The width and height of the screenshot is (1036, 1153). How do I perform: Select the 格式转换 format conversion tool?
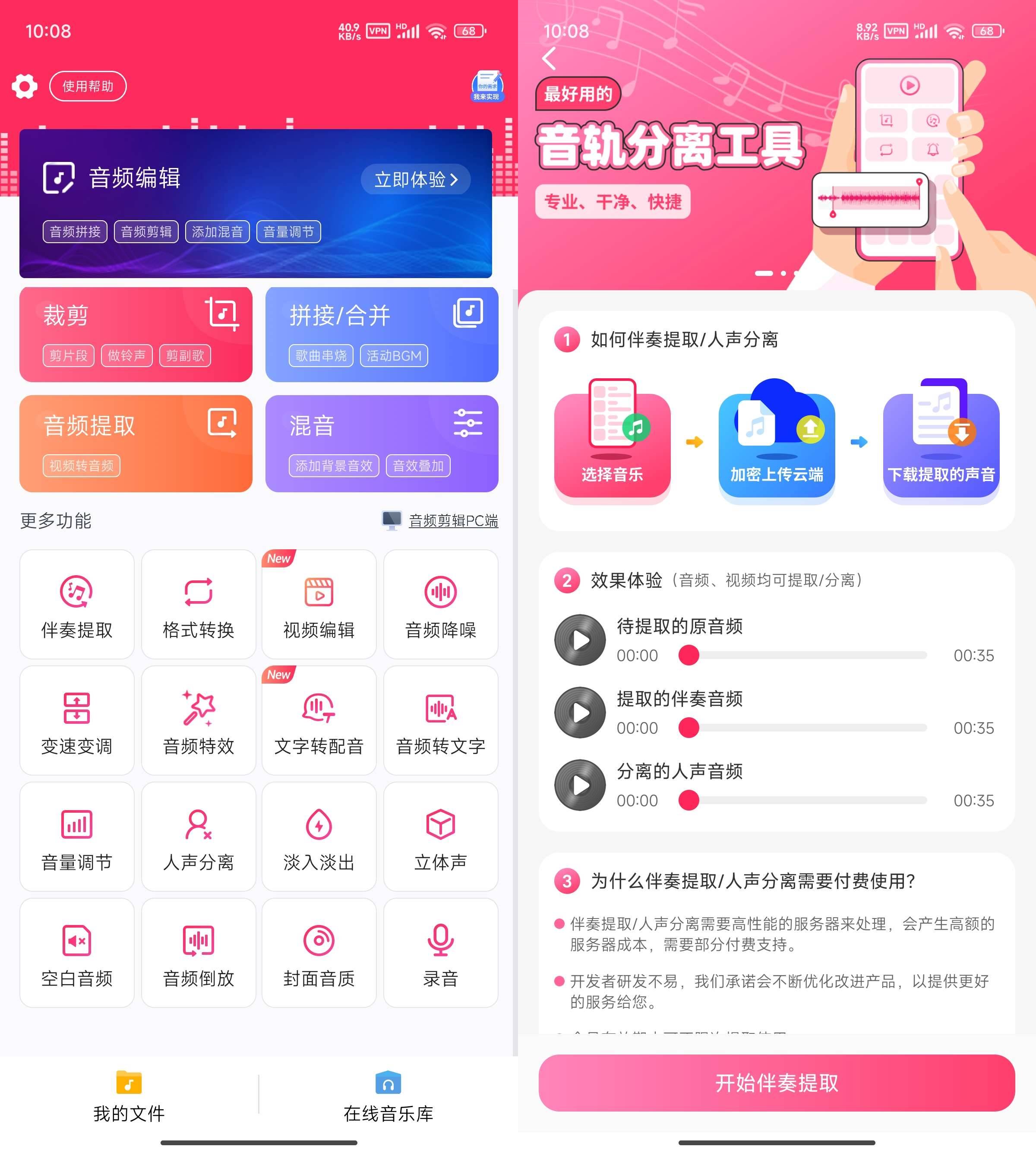[198, 605]
